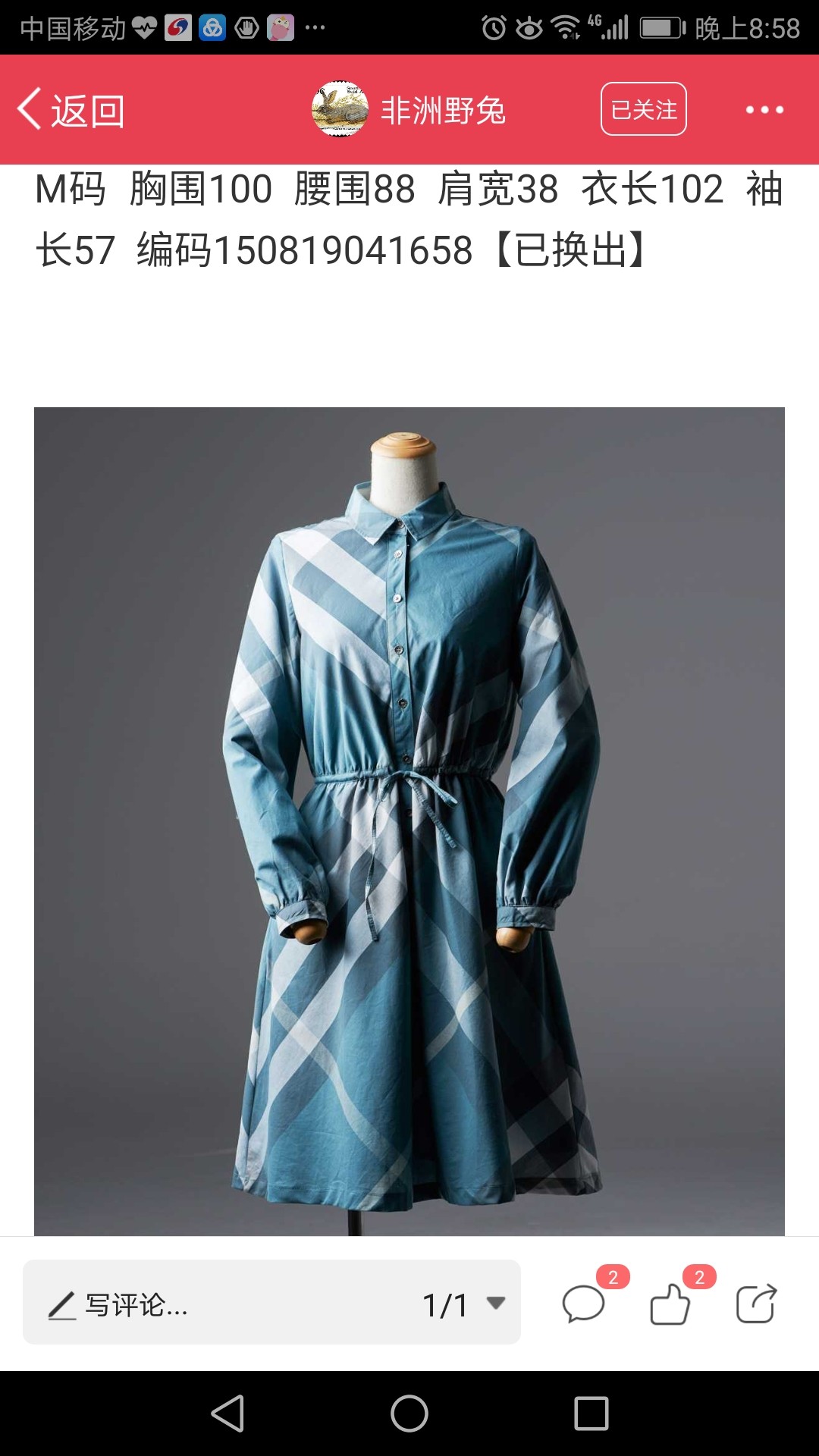Tap the 已关注 button to unfollow
This screenshot has width=819, height=1456.
(644, 109)
